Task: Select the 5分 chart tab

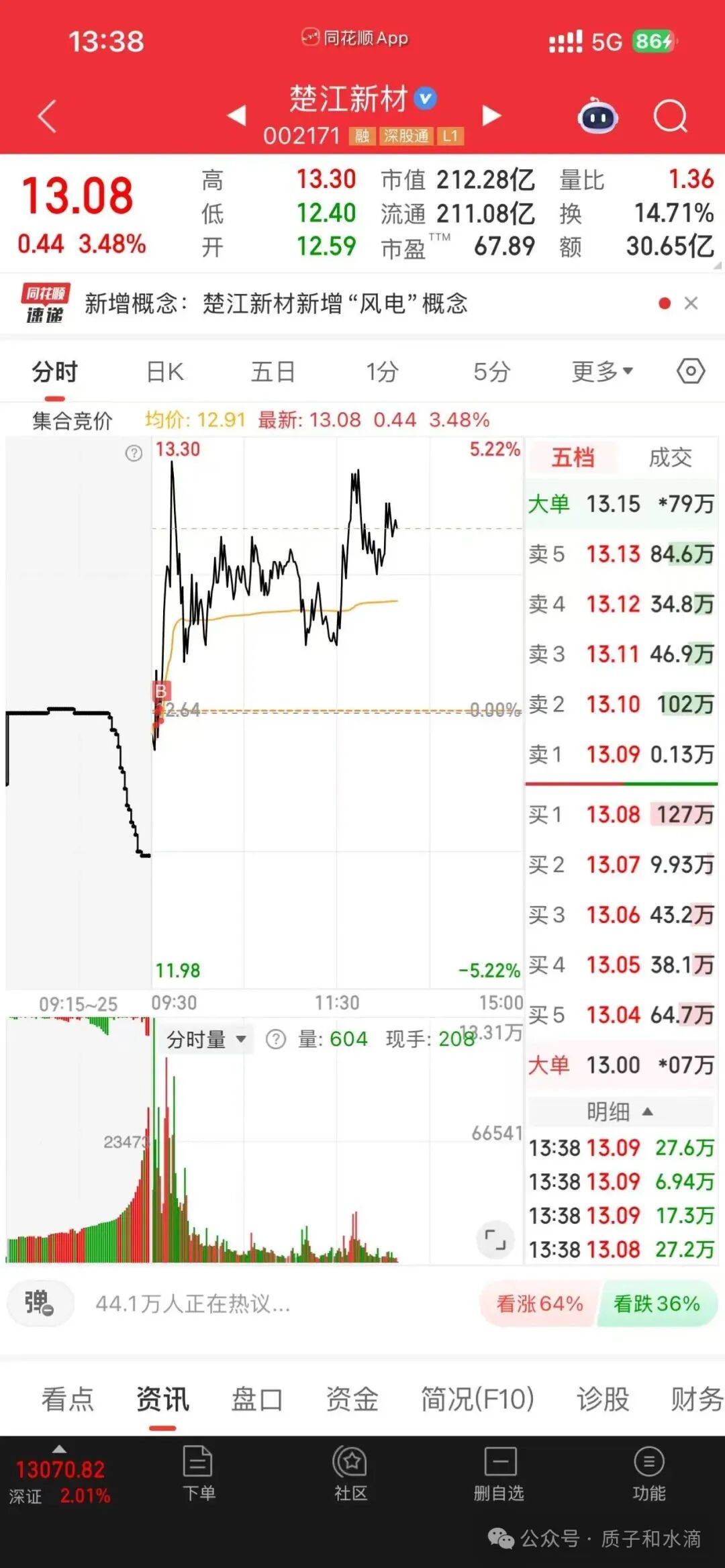Action: click(x=492, y=371)
